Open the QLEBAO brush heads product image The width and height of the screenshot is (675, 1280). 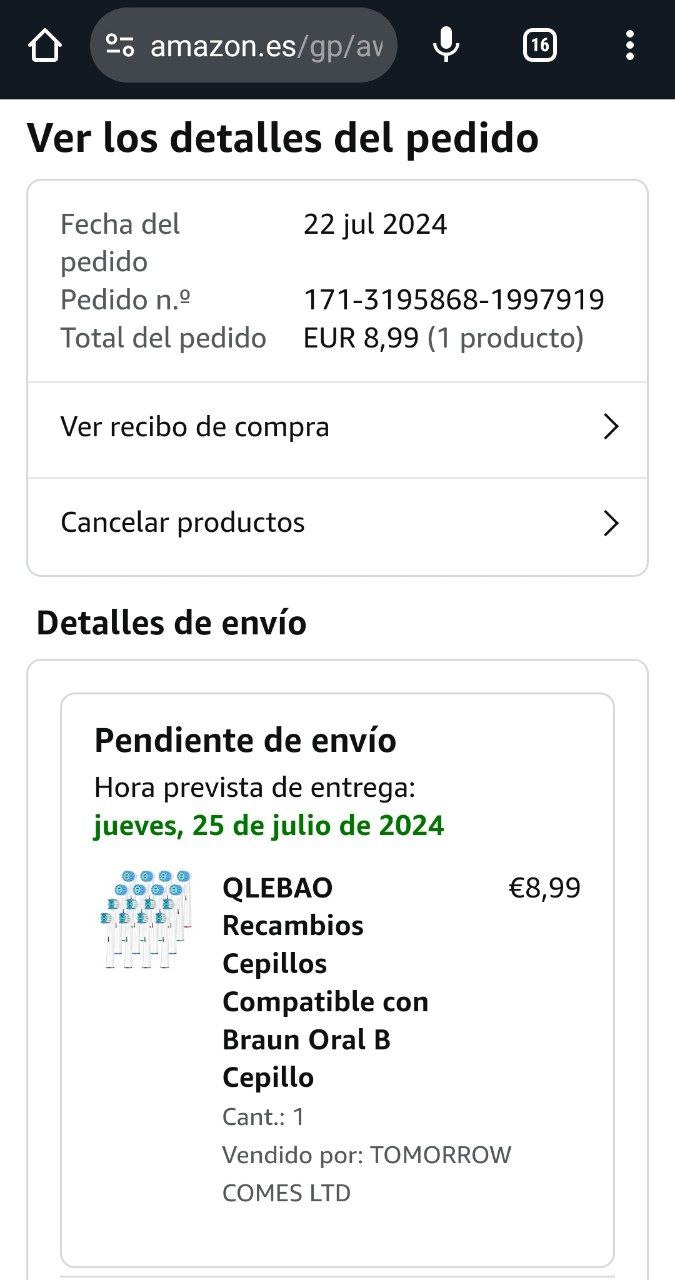pyautogui.click(x=146, y=920)
